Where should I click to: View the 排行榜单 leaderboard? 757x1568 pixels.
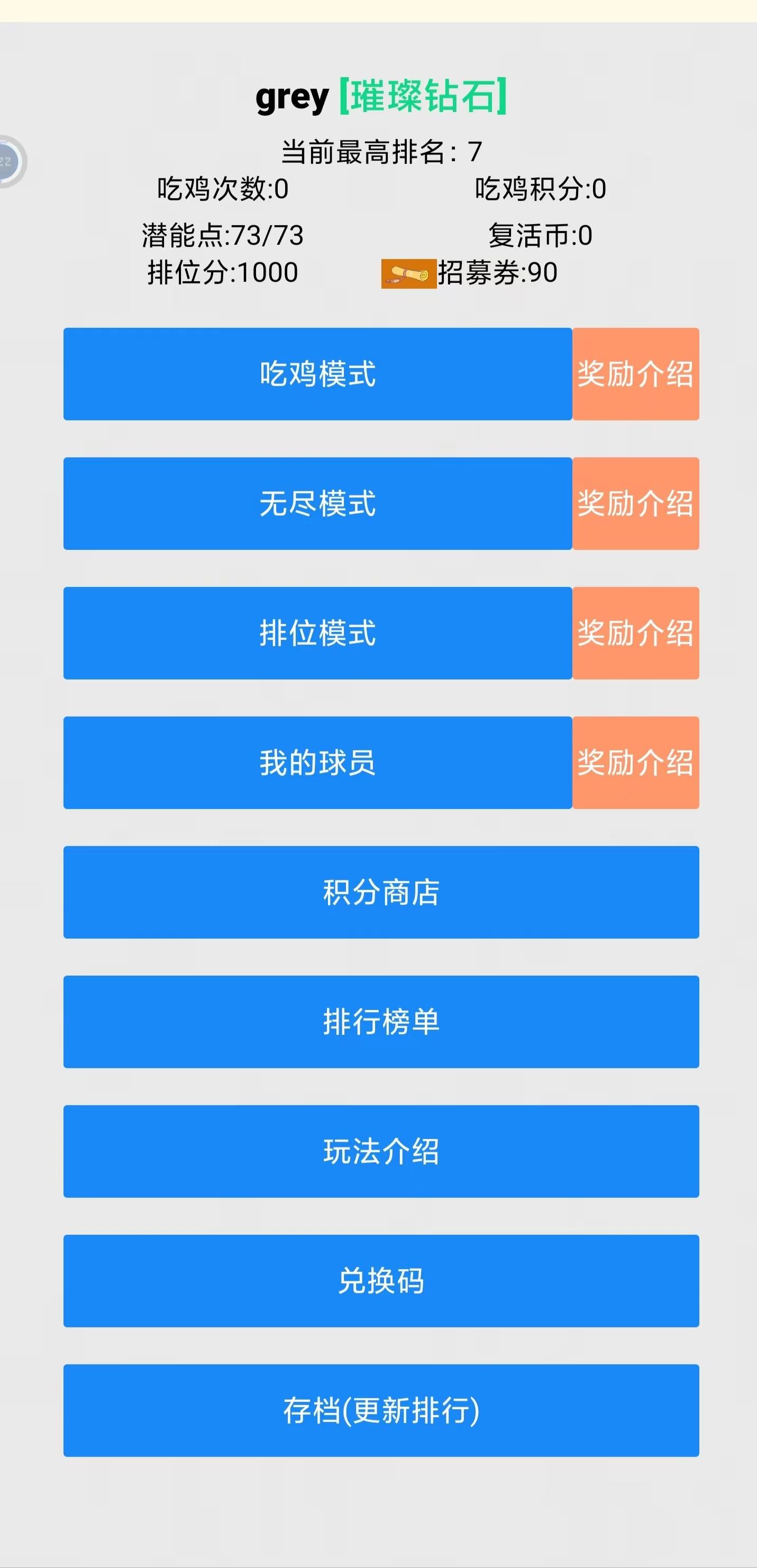(x=381, y=1023)
